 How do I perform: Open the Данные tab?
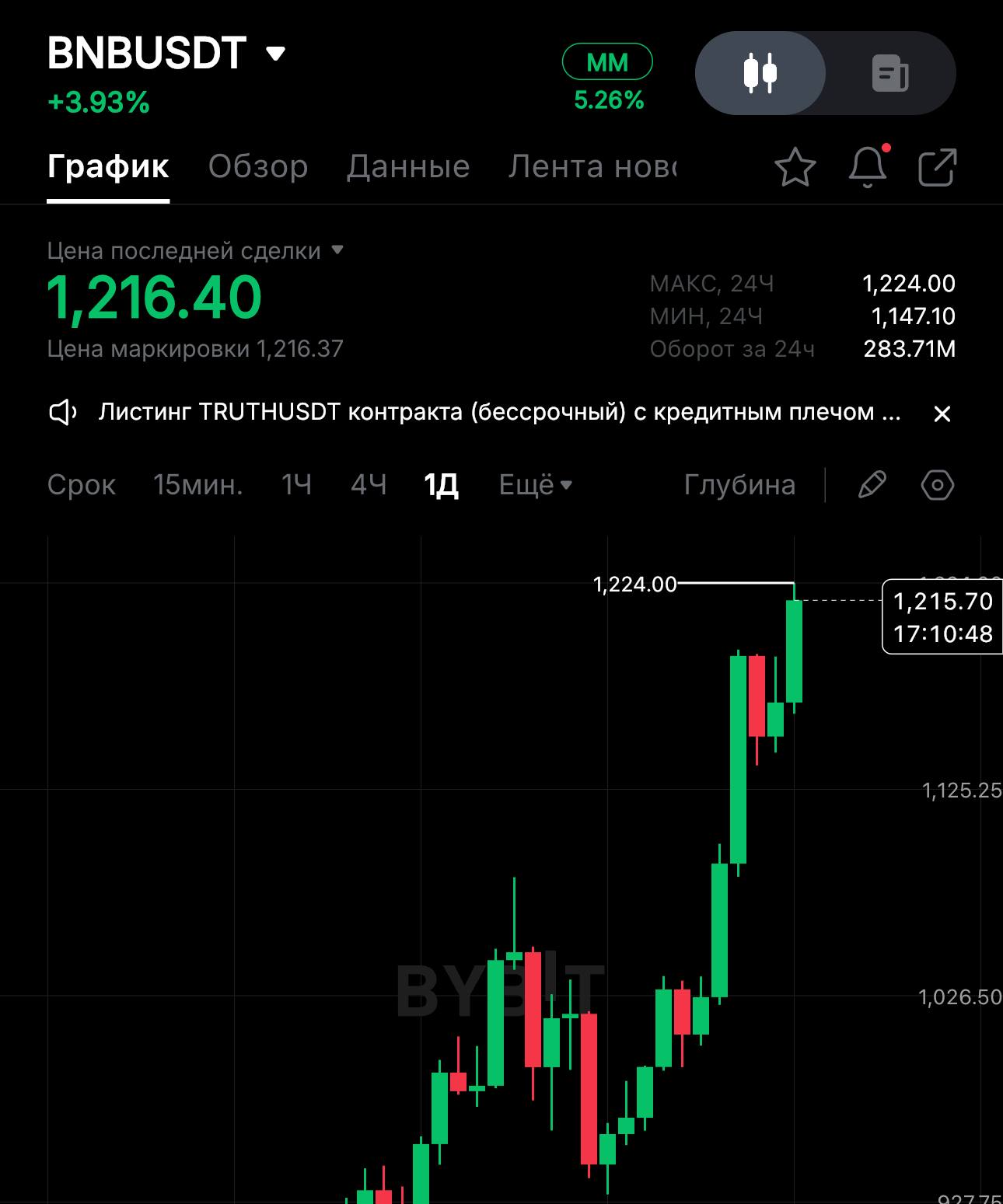tap(407, 166)
